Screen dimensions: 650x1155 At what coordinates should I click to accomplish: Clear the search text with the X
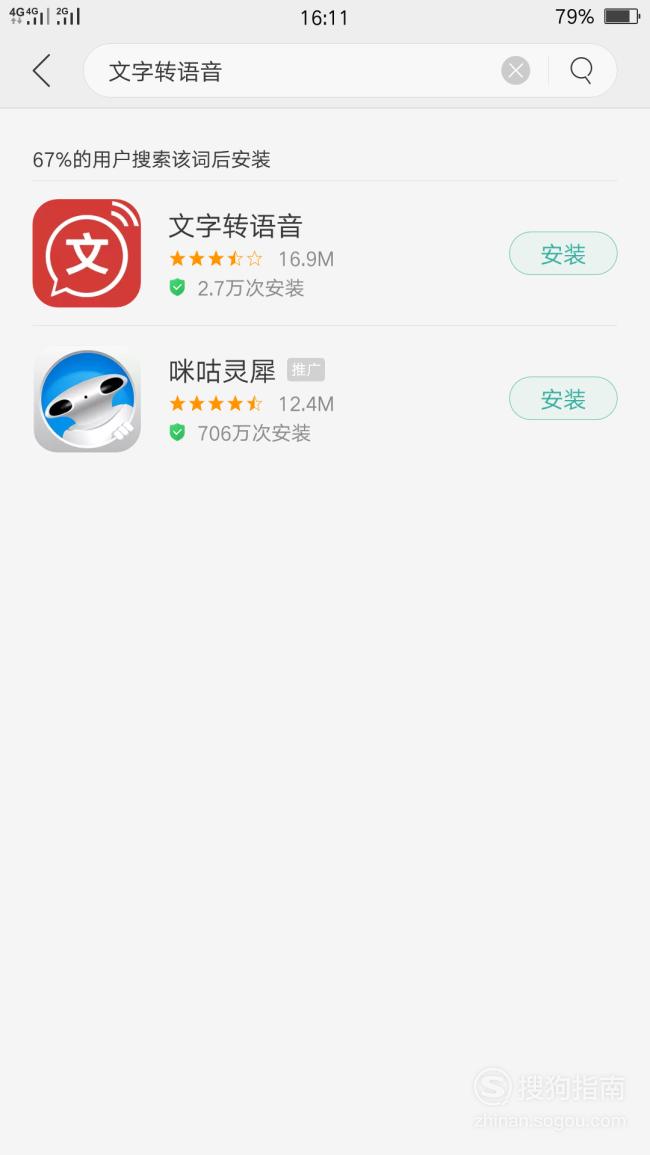(516, 71)
